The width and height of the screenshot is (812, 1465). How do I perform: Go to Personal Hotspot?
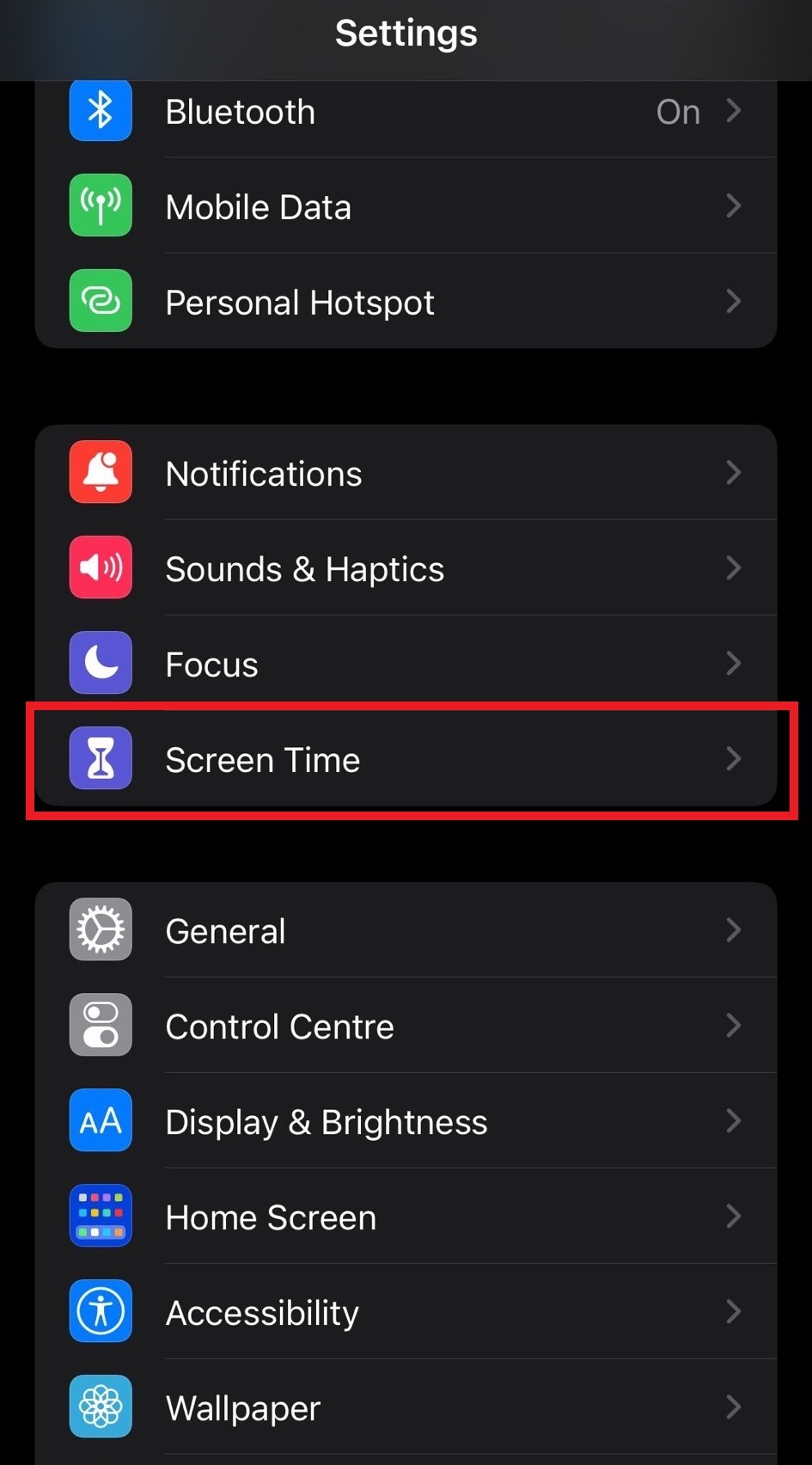pos(406,303)
